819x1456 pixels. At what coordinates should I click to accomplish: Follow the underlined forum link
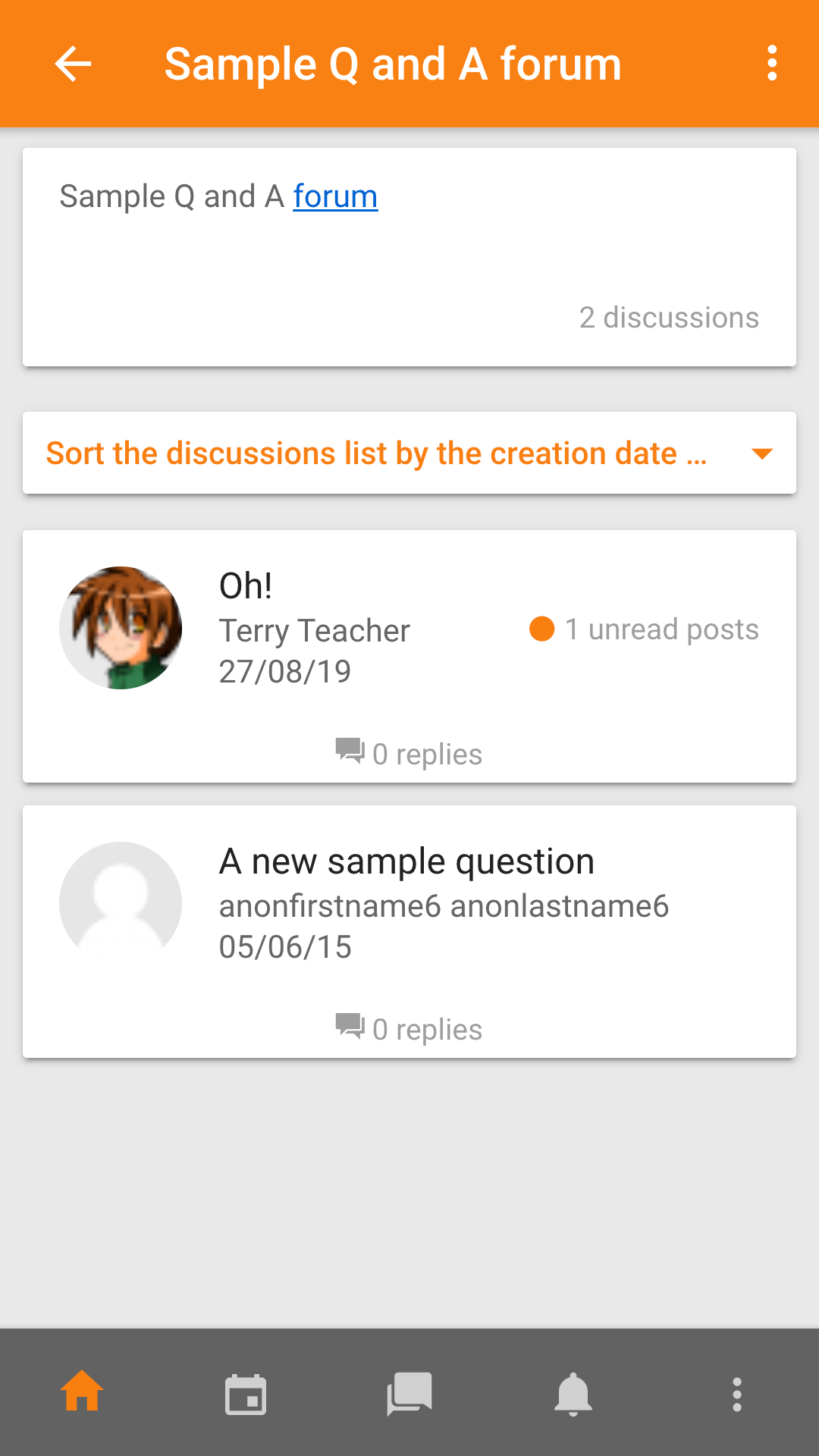(x=335, y=196)
